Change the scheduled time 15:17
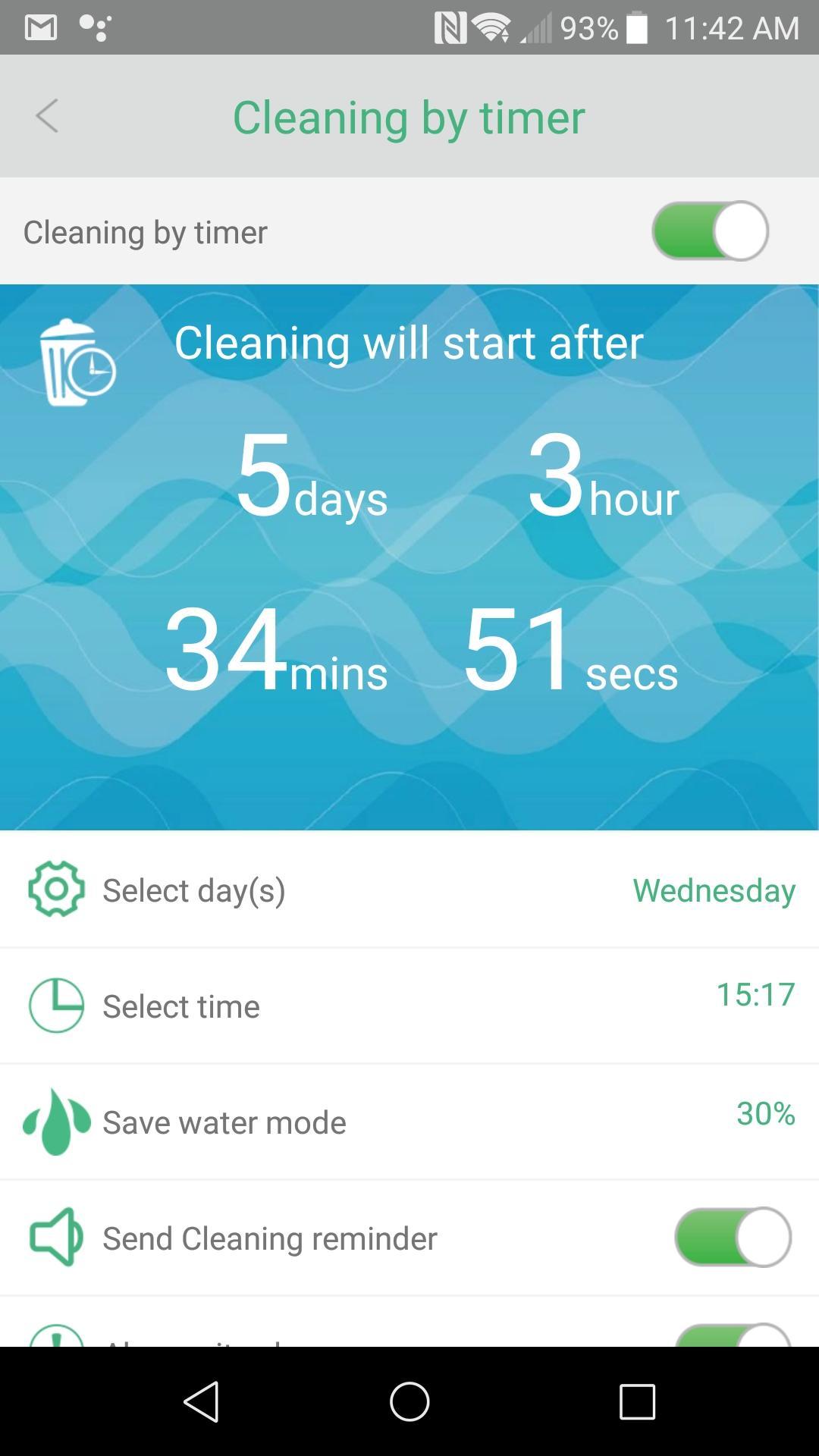The width and height of the screenshot is (819, 1456). (x=755, y=994)
